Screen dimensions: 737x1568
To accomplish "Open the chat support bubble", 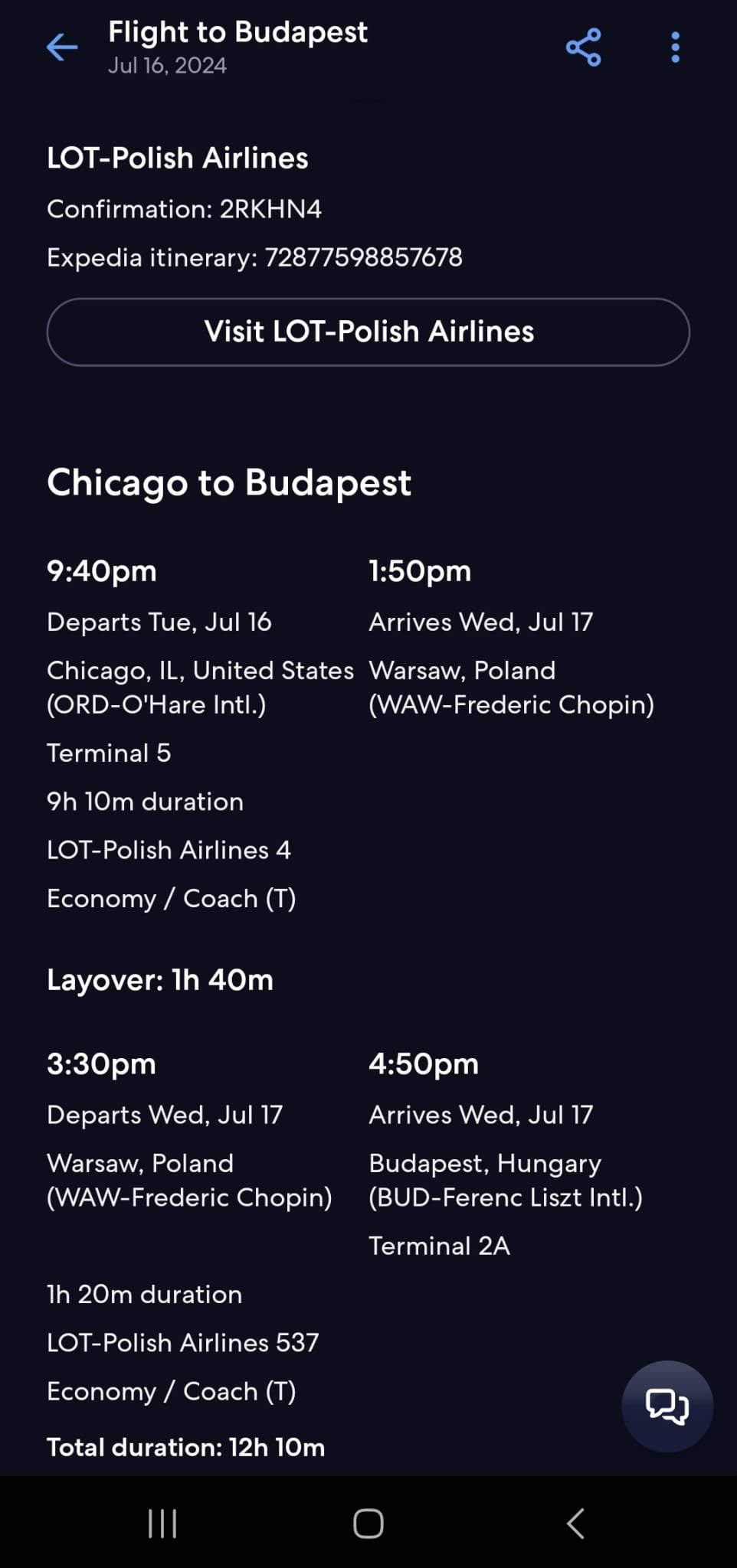I will [x=667, y=1406].
